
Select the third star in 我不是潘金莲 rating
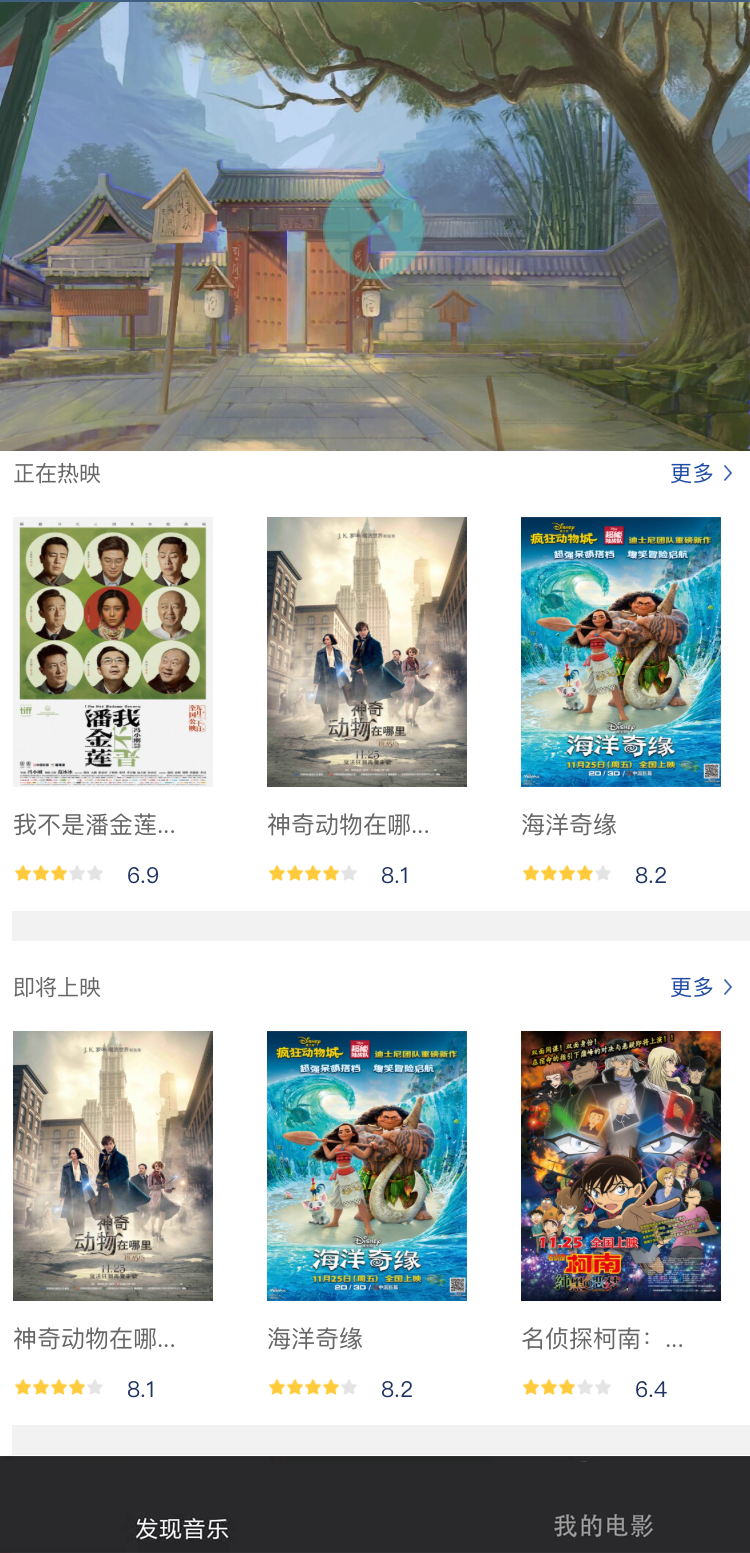[x=59, y=872]
